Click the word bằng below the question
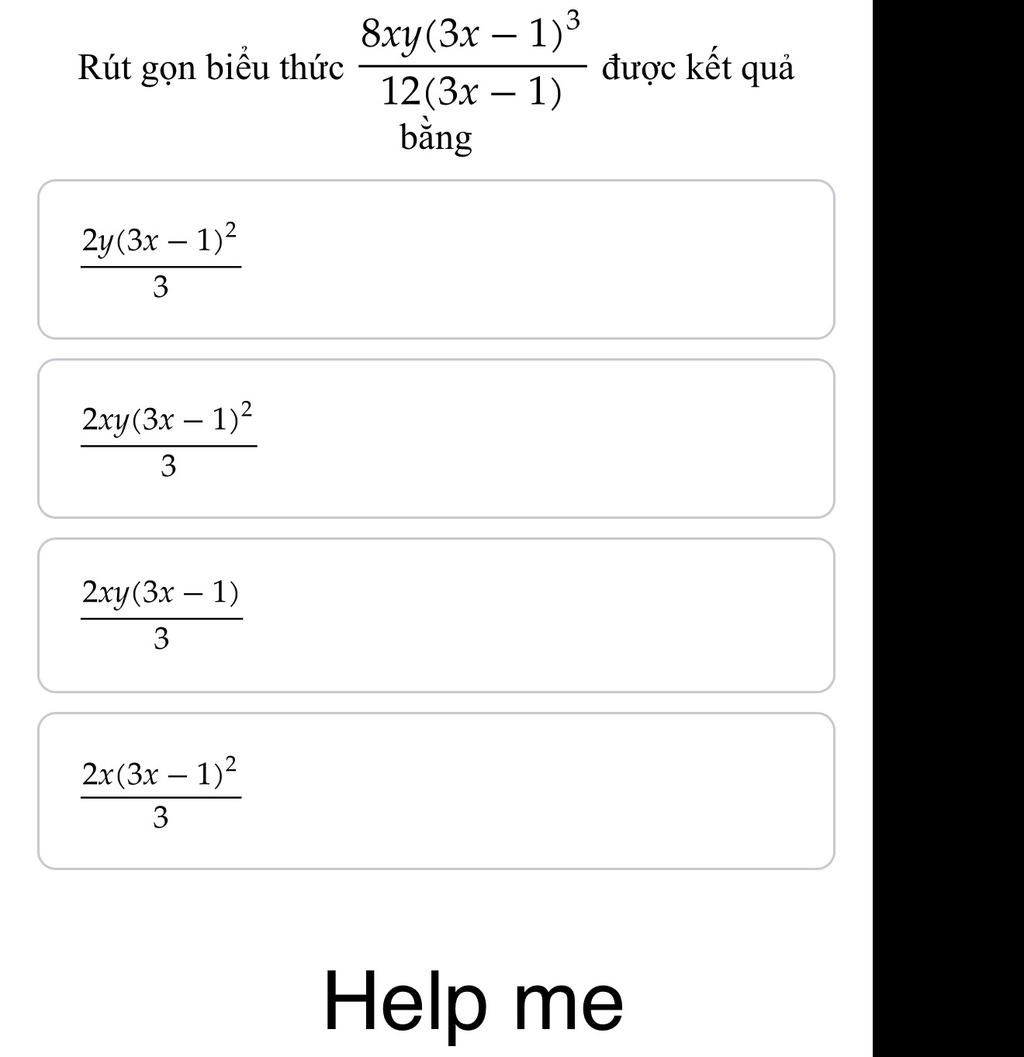 [437, 137]
